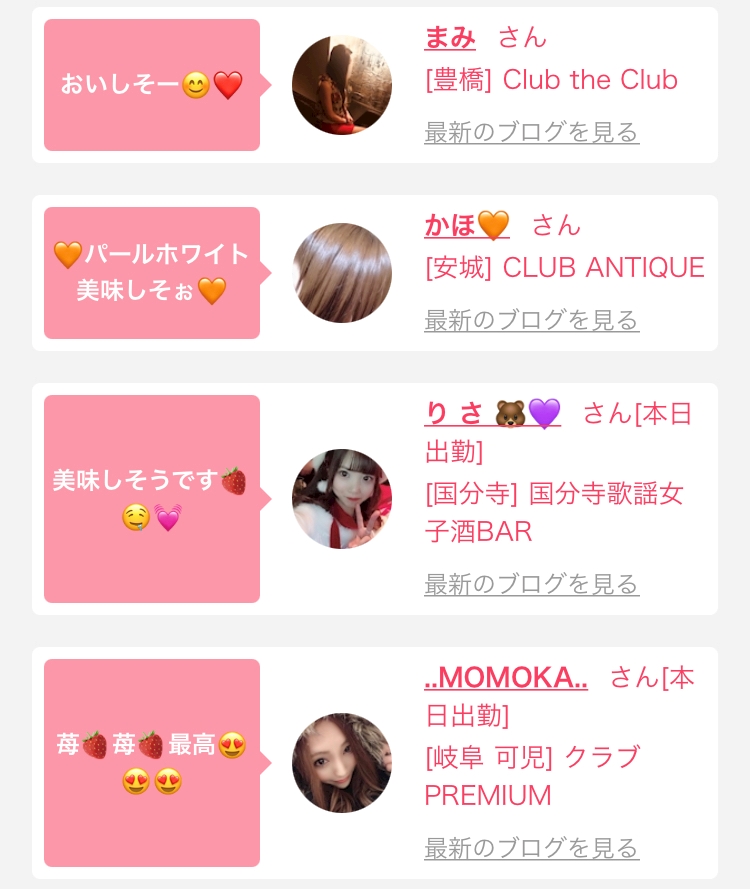View まみ's latest blog link

pyautogui.click(x=531, y=132)
